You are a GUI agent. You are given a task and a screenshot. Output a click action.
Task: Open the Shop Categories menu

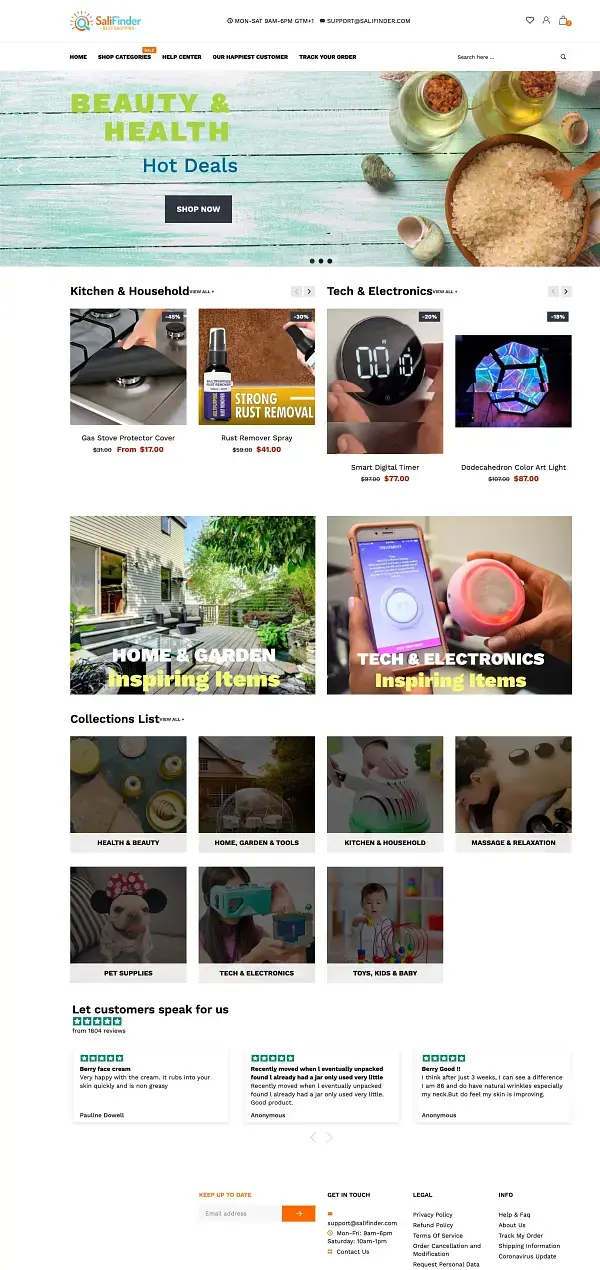[124, 57]
